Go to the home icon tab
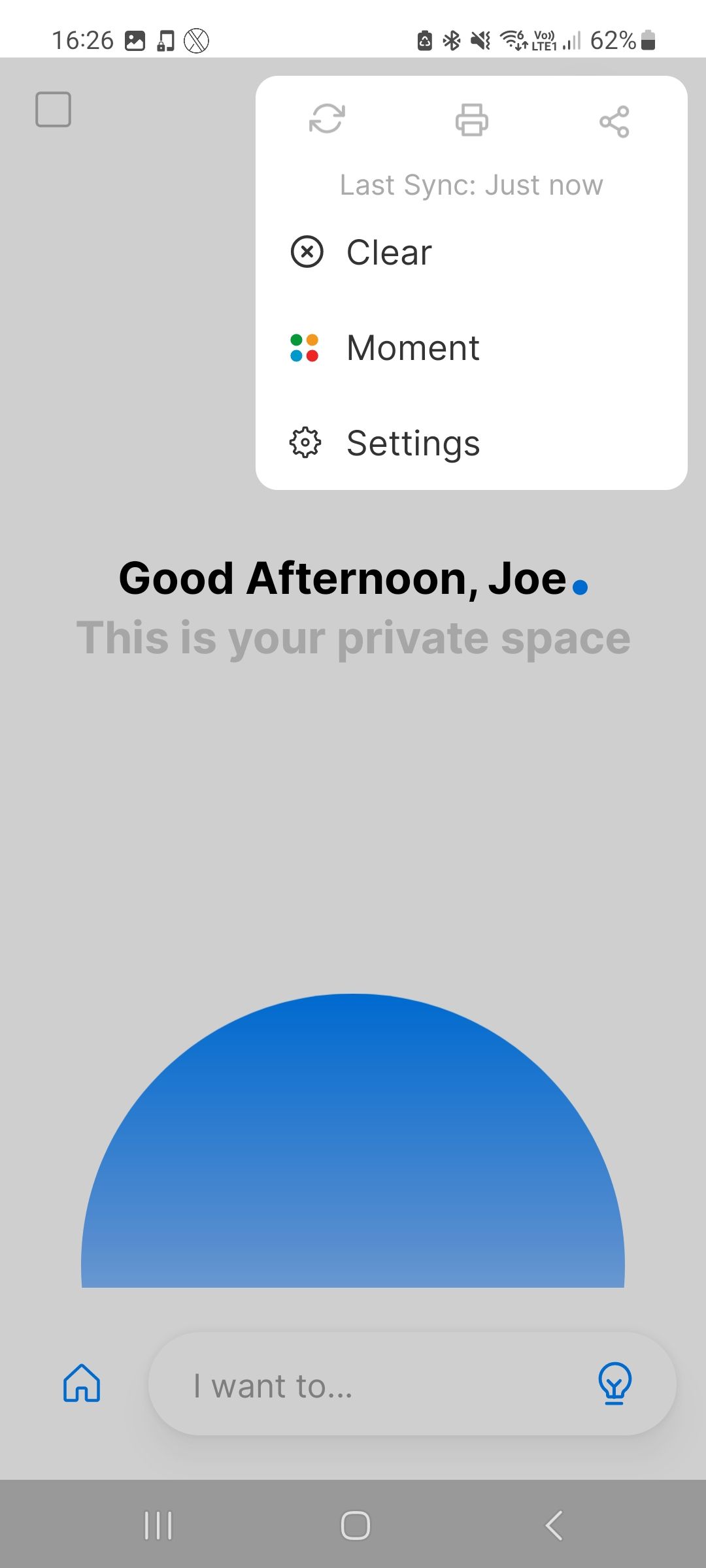 pyautogui.click(x=82, y=1383)
